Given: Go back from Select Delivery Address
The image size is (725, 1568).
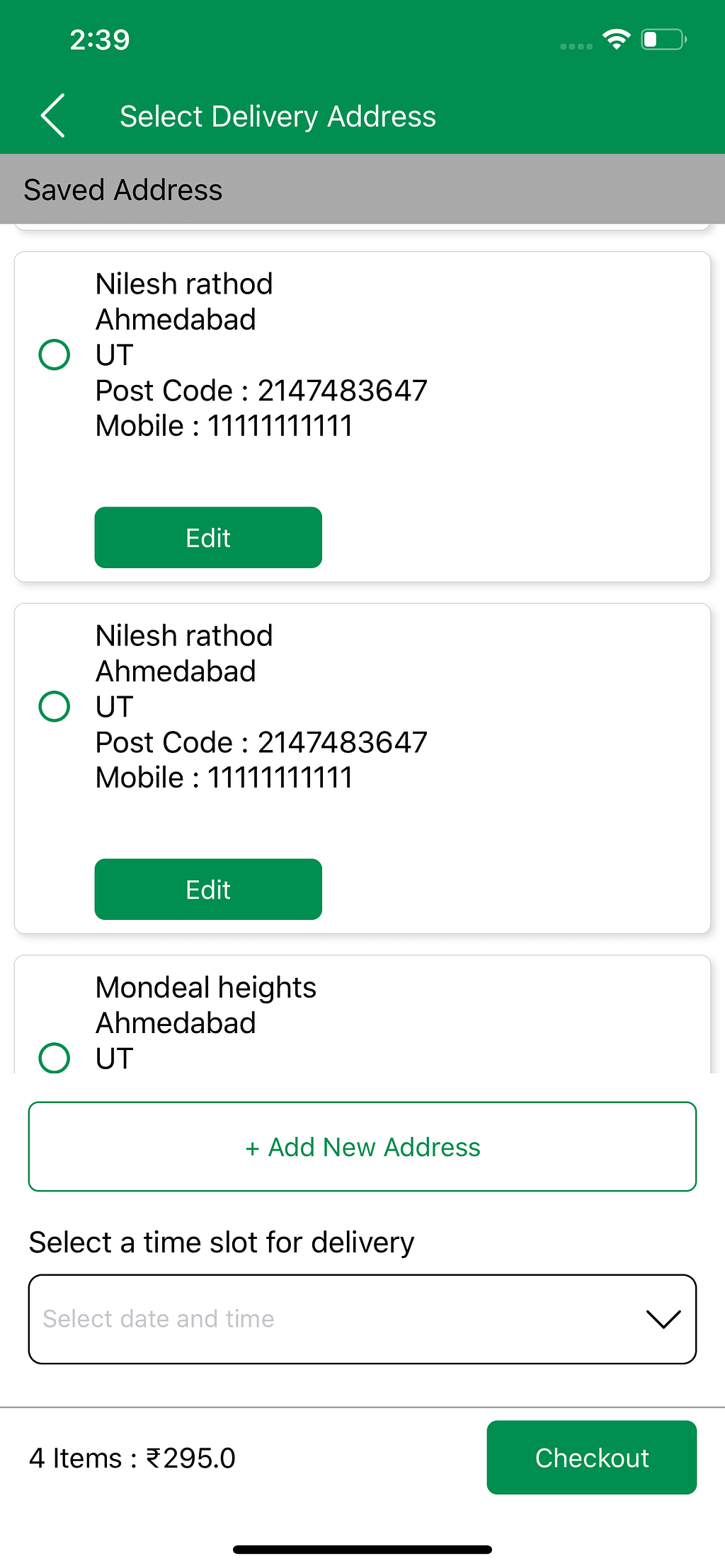Looking at the screenshot, I should coord(53,115).
